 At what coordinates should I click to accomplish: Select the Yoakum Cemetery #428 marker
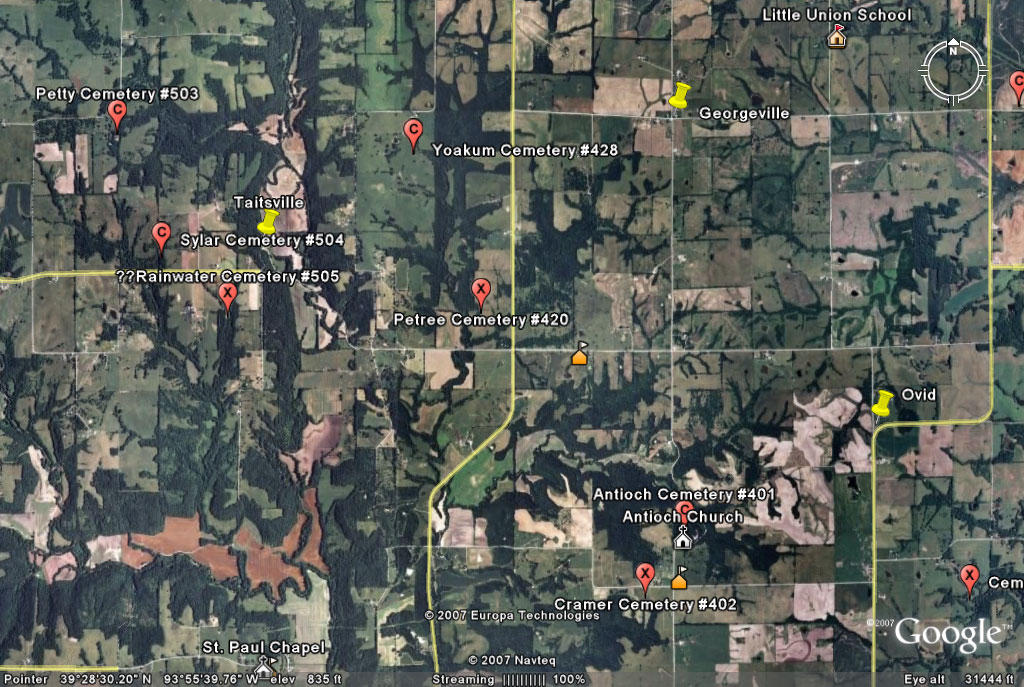click(412, 131)
